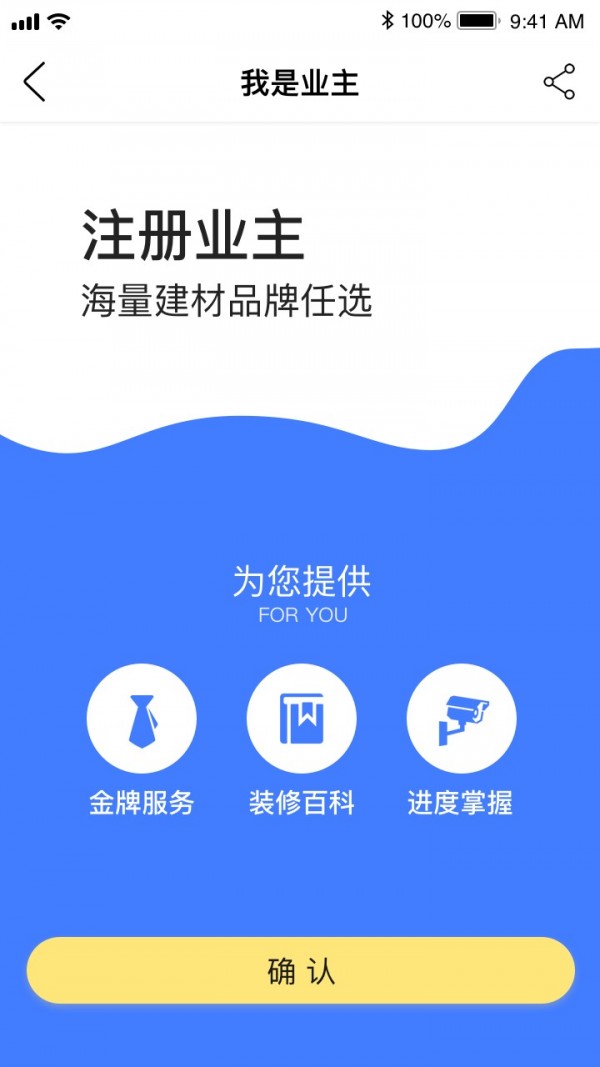Go back using the top-left arrow
The height and width of the screenshot is (1067, 600).
click(35, 82)
